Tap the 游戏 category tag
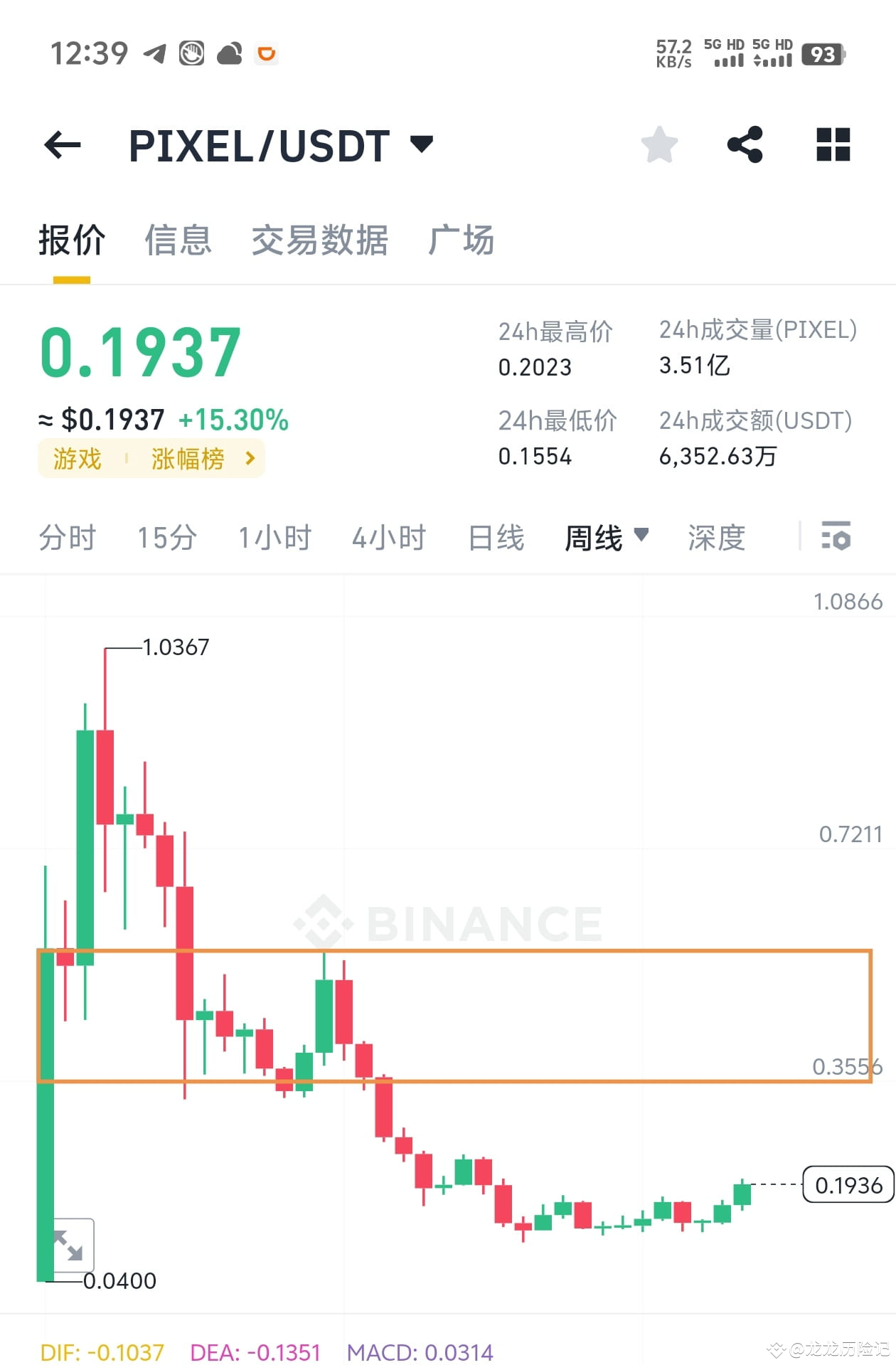 77,459
